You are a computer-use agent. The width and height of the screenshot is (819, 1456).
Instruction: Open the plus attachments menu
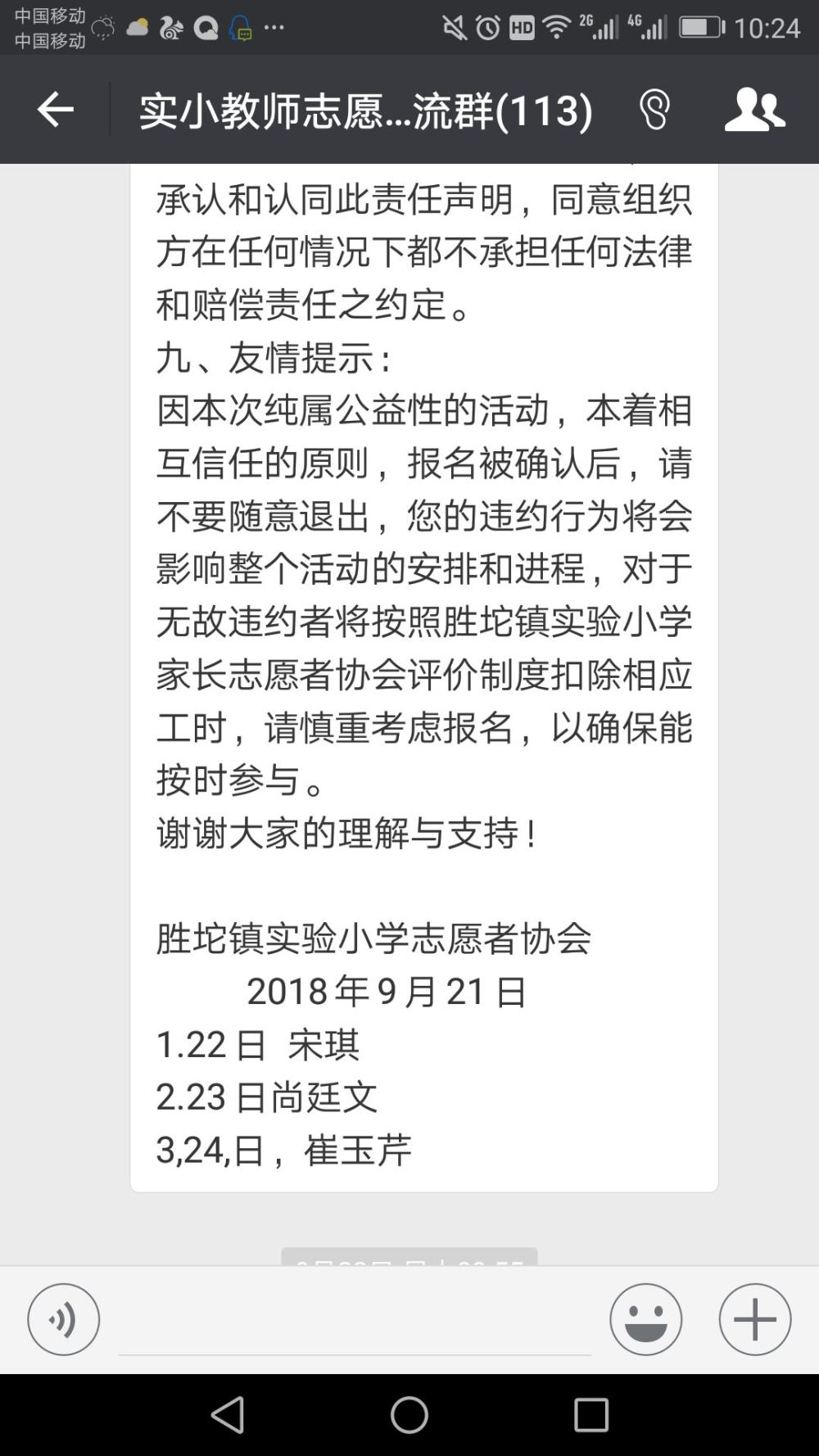[x=755, y=1319]
